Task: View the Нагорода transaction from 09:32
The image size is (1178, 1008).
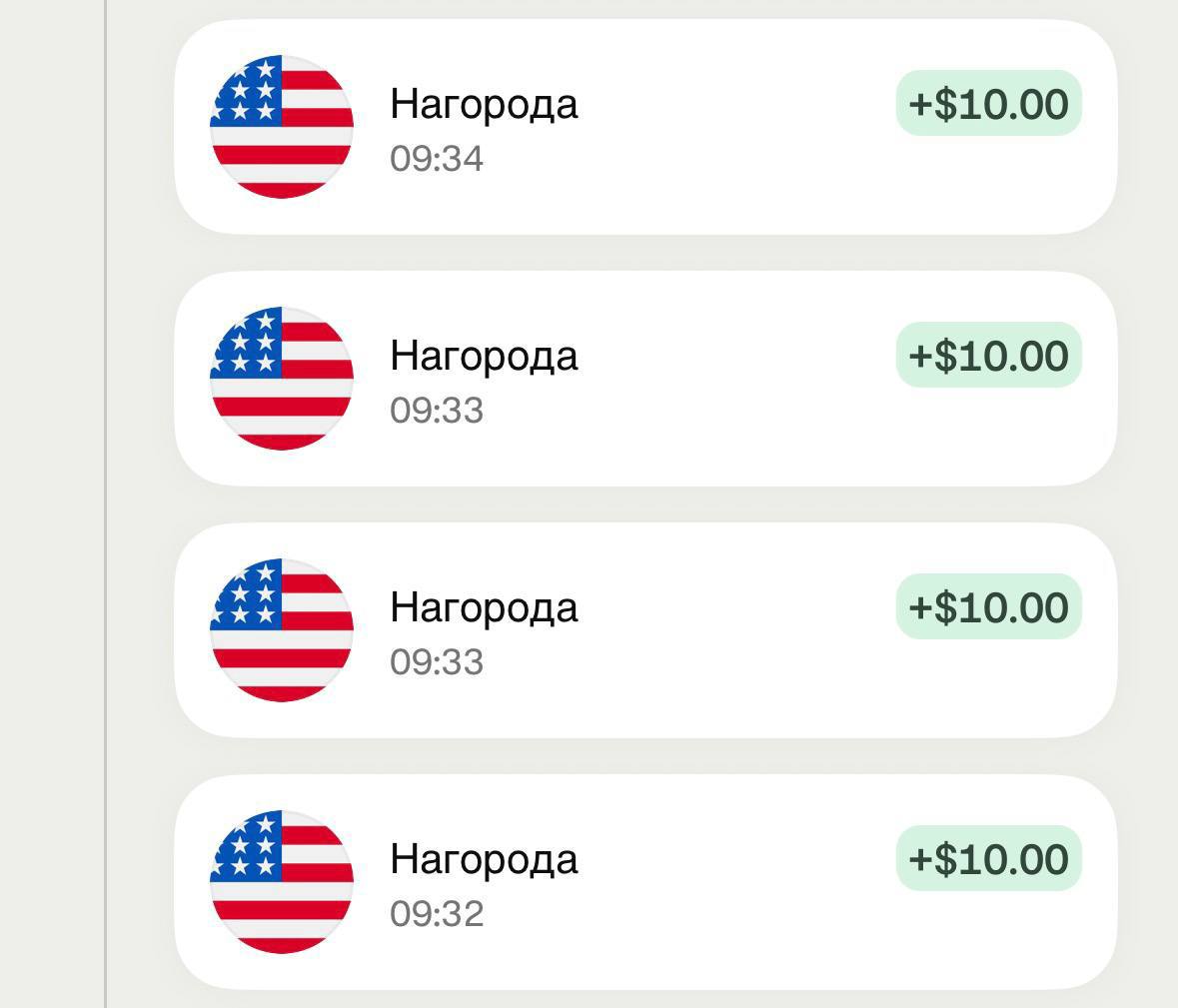Action: pyautogui.click(x=644, y=883)
